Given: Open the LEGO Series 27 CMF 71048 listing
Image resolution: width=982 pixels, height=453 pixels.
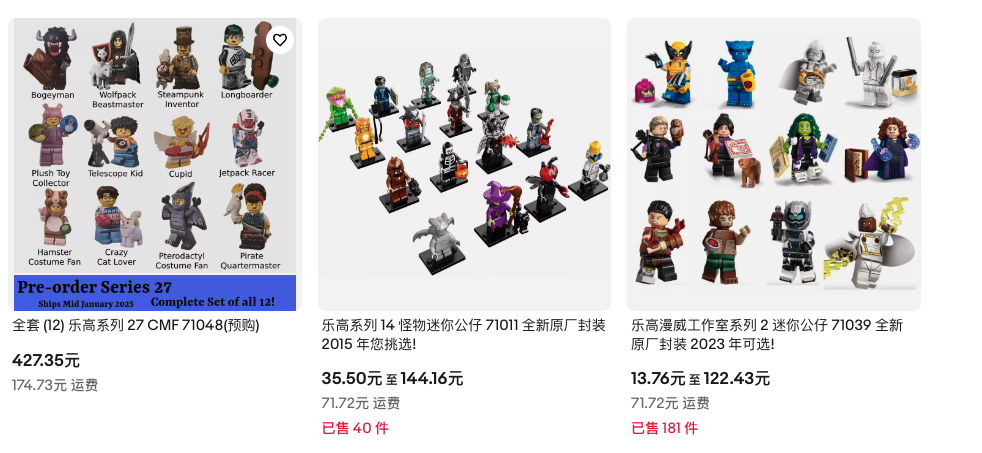Looking at the screenshot, I should coord(154,165).
